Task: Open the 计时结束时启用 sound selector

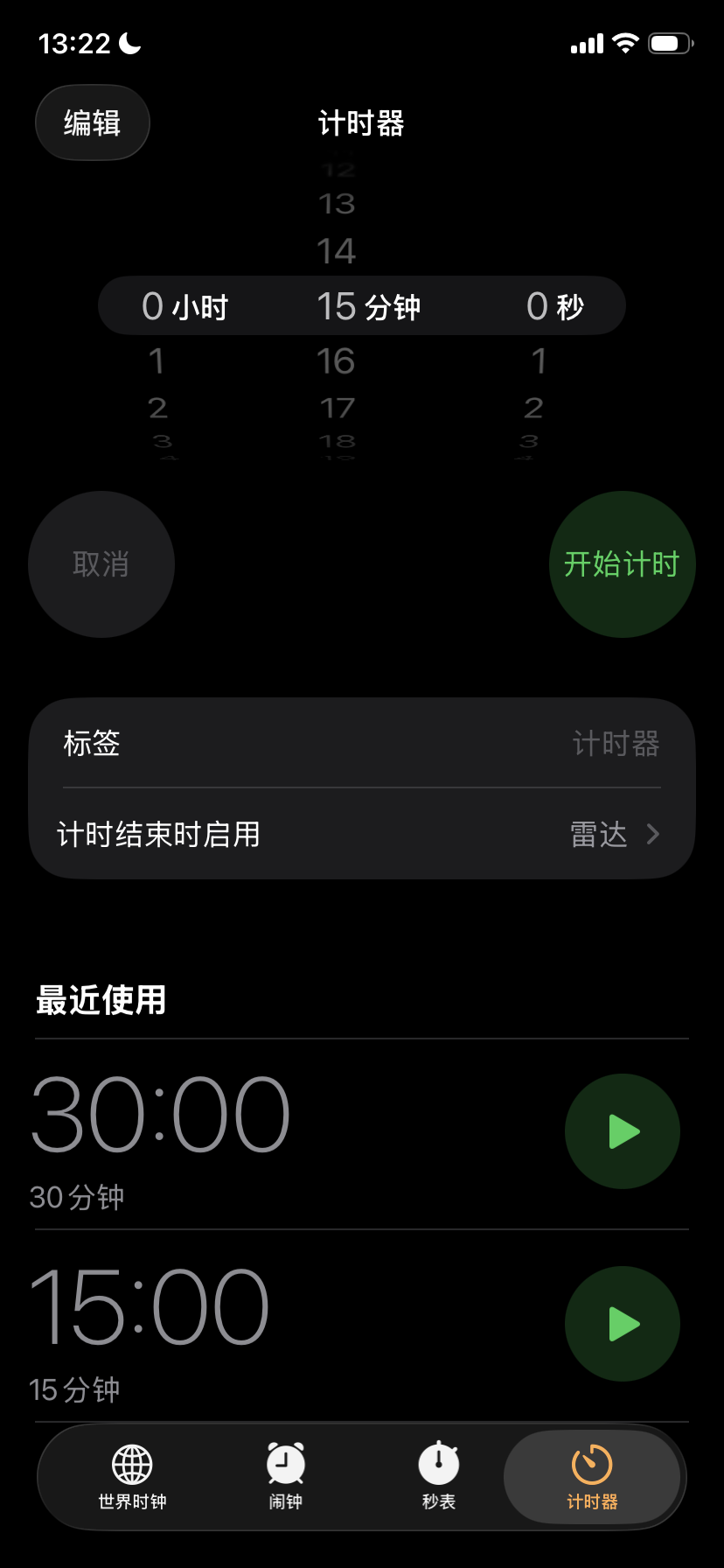Action: point(361,834)
